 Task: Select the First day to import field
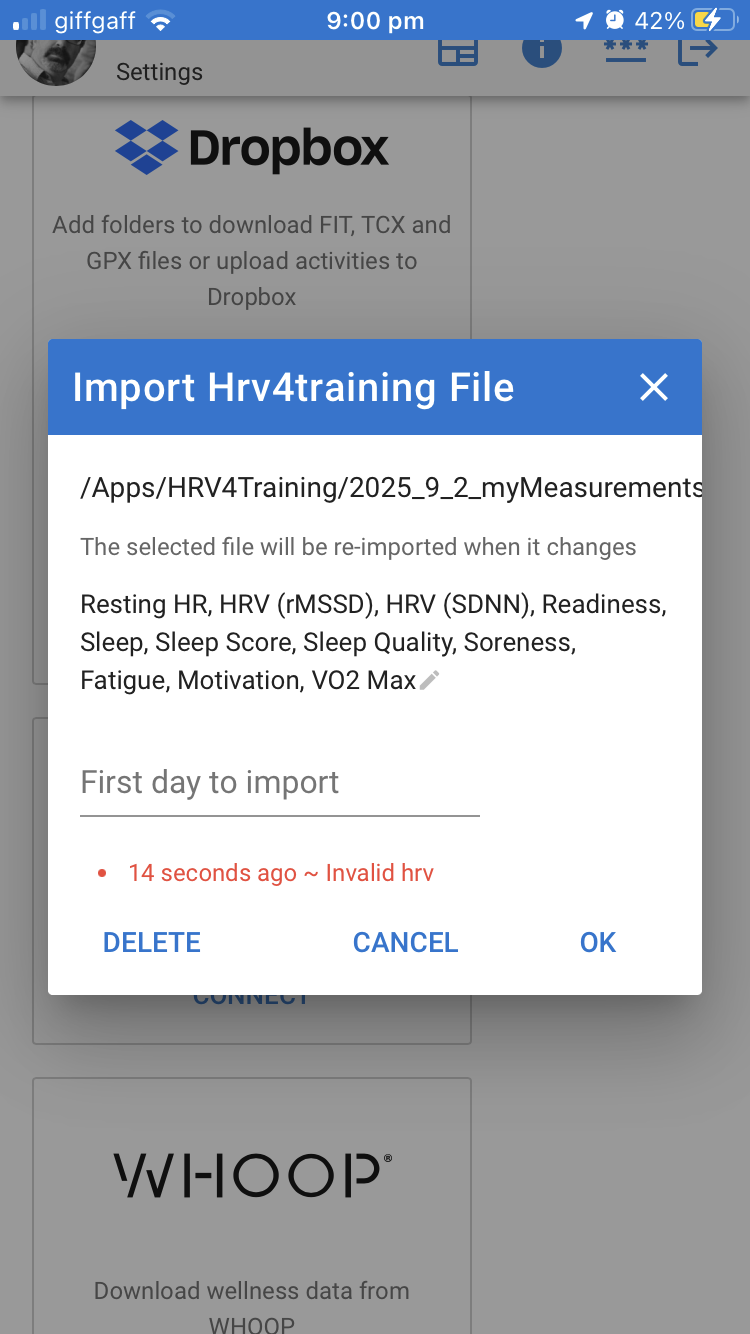tap(280, 783)
